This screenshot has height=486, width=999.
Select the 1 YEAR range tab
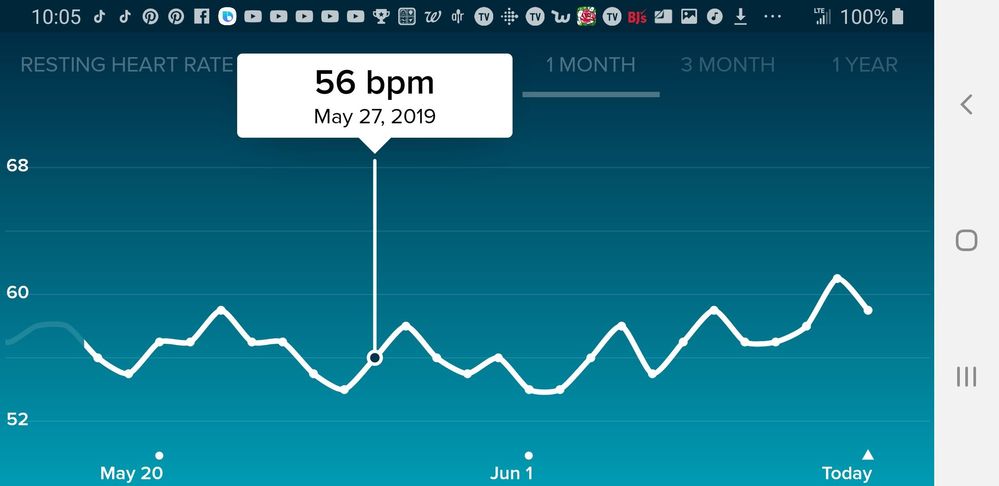click(x=864, y=65)
